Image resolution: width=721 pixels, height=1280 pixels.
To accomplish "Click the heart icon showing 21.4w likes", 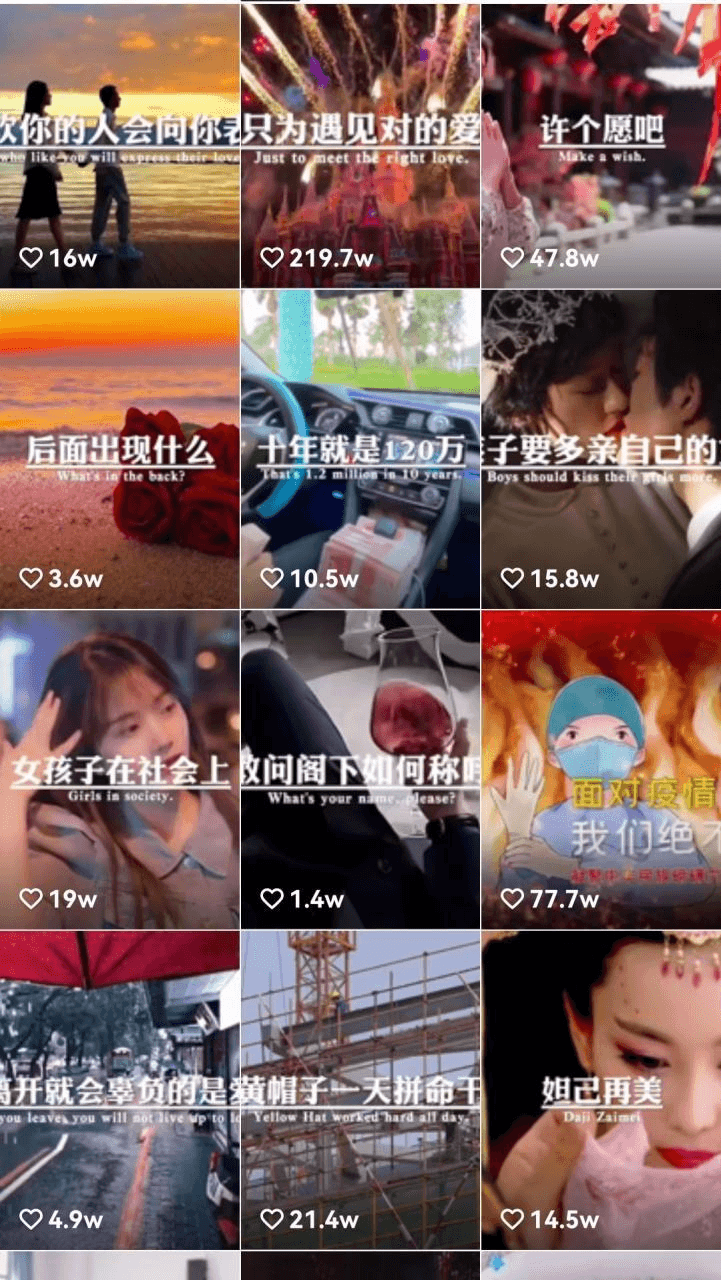I will 270,1219.
